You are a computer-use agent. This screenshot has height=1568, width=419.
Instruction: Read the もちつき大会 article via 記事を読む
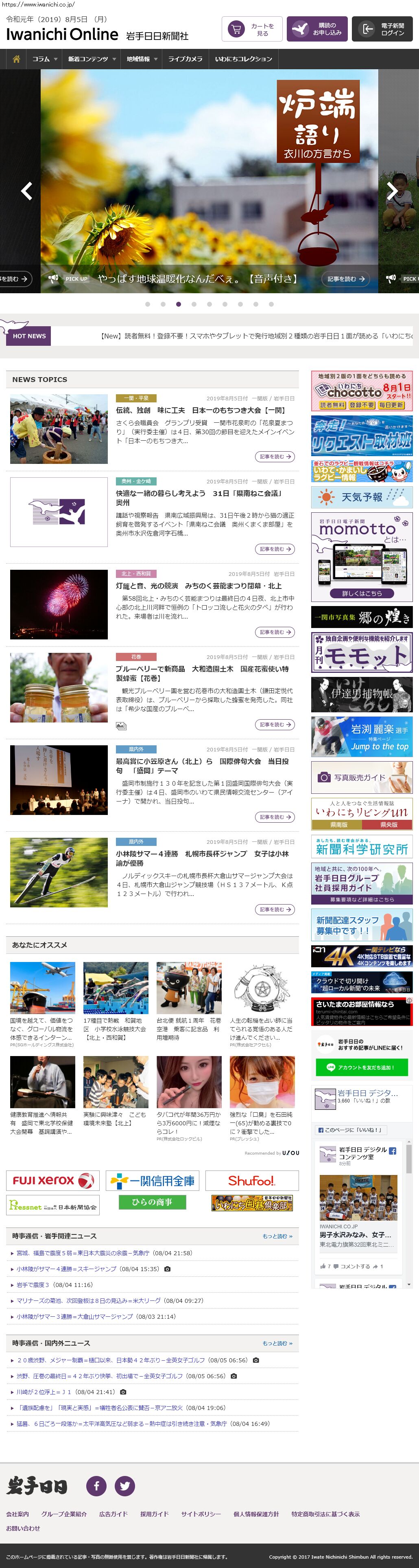[x=274, y=457]
